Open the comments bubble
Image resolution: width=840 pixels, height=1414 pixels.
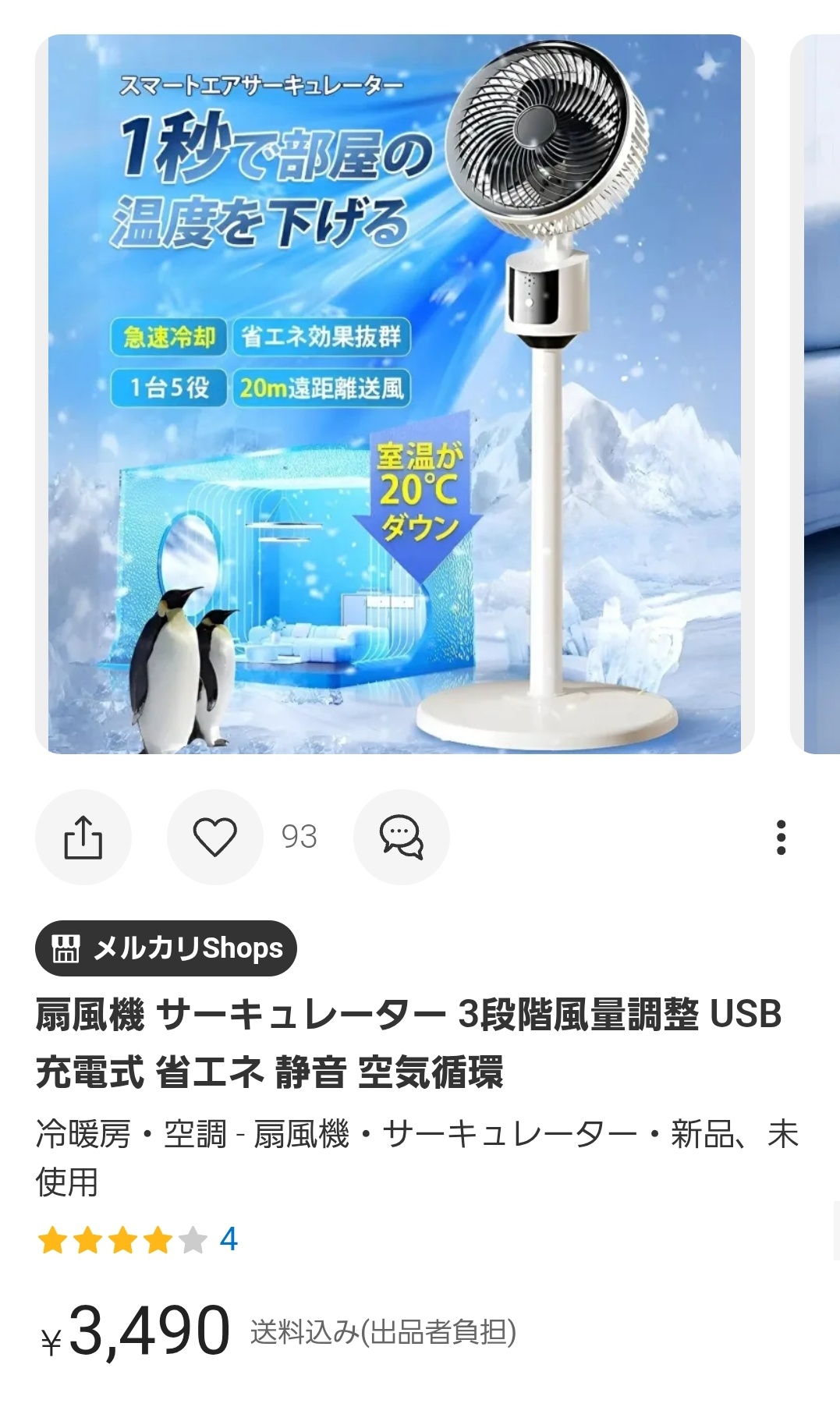(402, 837)
